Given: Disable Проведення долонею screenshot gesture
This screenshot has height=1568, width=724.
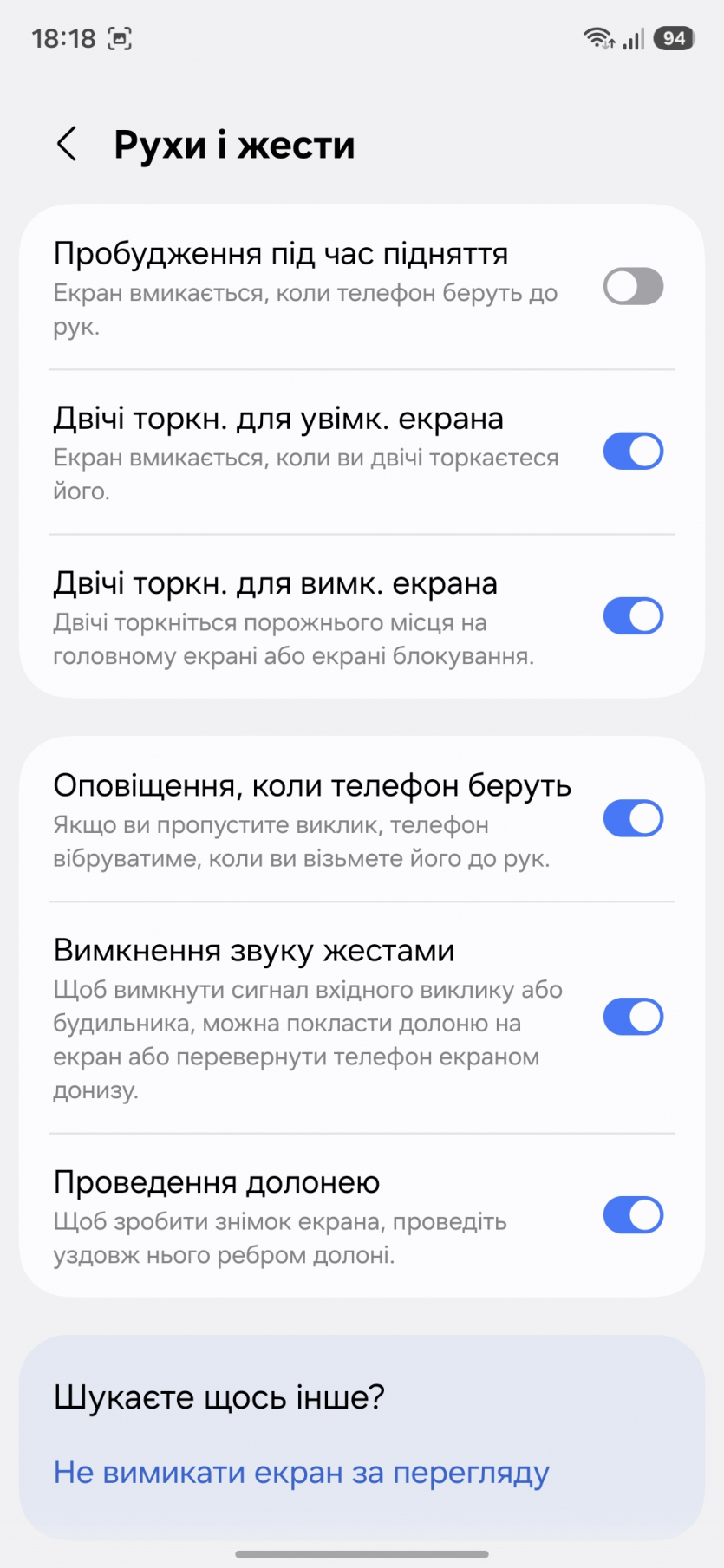Looking at the screenshot, I should pos(633,1215).
